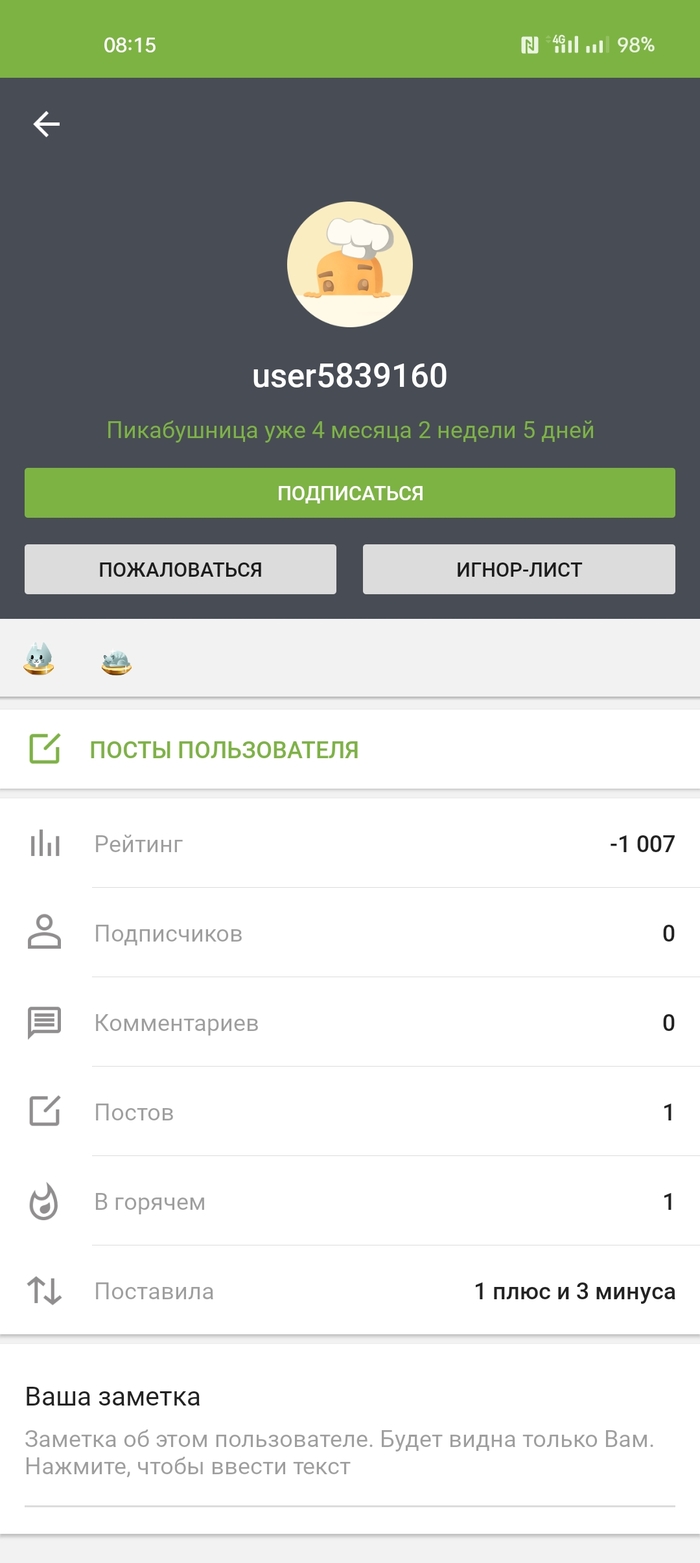Image resolution: width=700 pixels, height=1563 pixels.
Task: Open user5839160's avatar picture
Action: (350, 264)
